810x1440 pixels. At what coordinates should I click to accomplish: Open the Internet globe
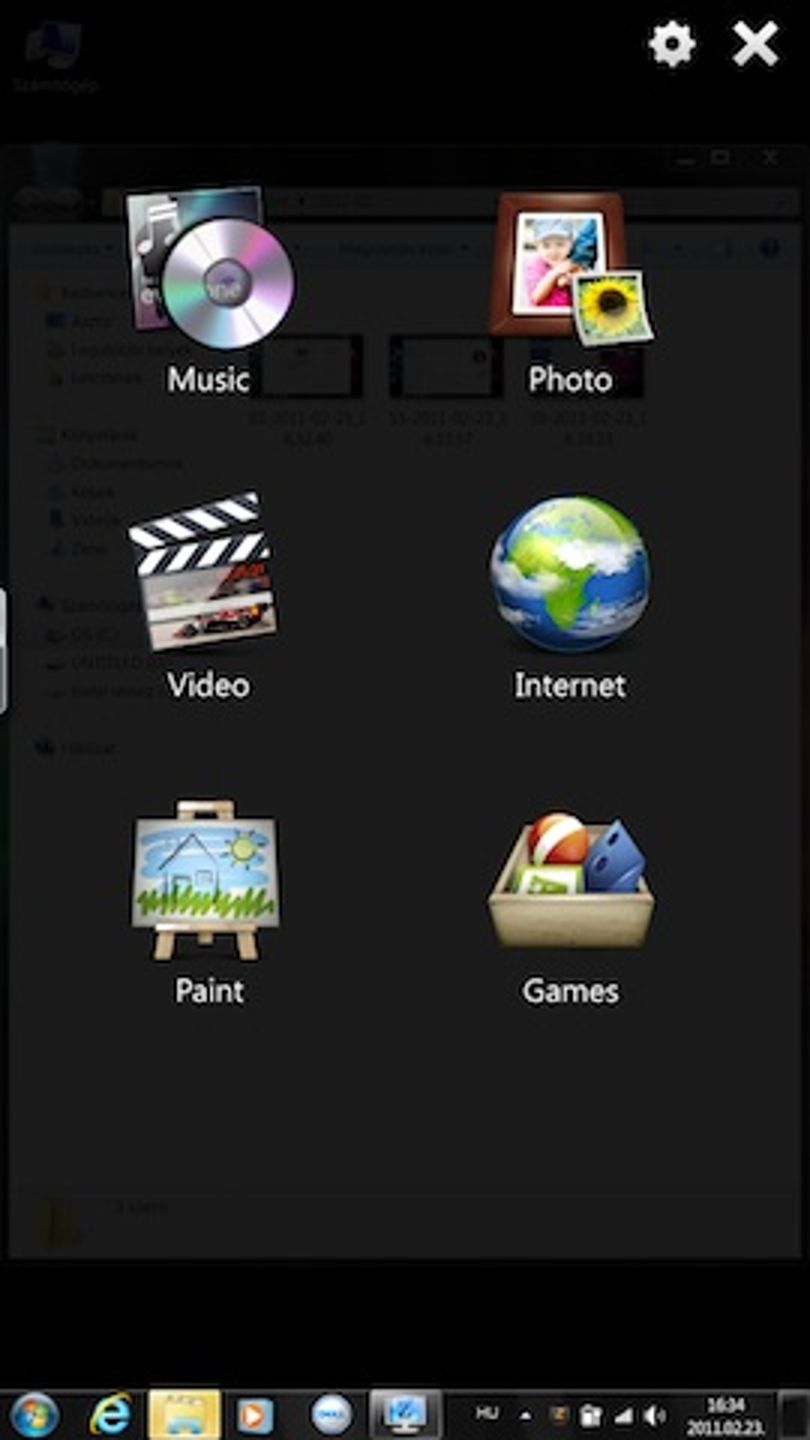570,598
